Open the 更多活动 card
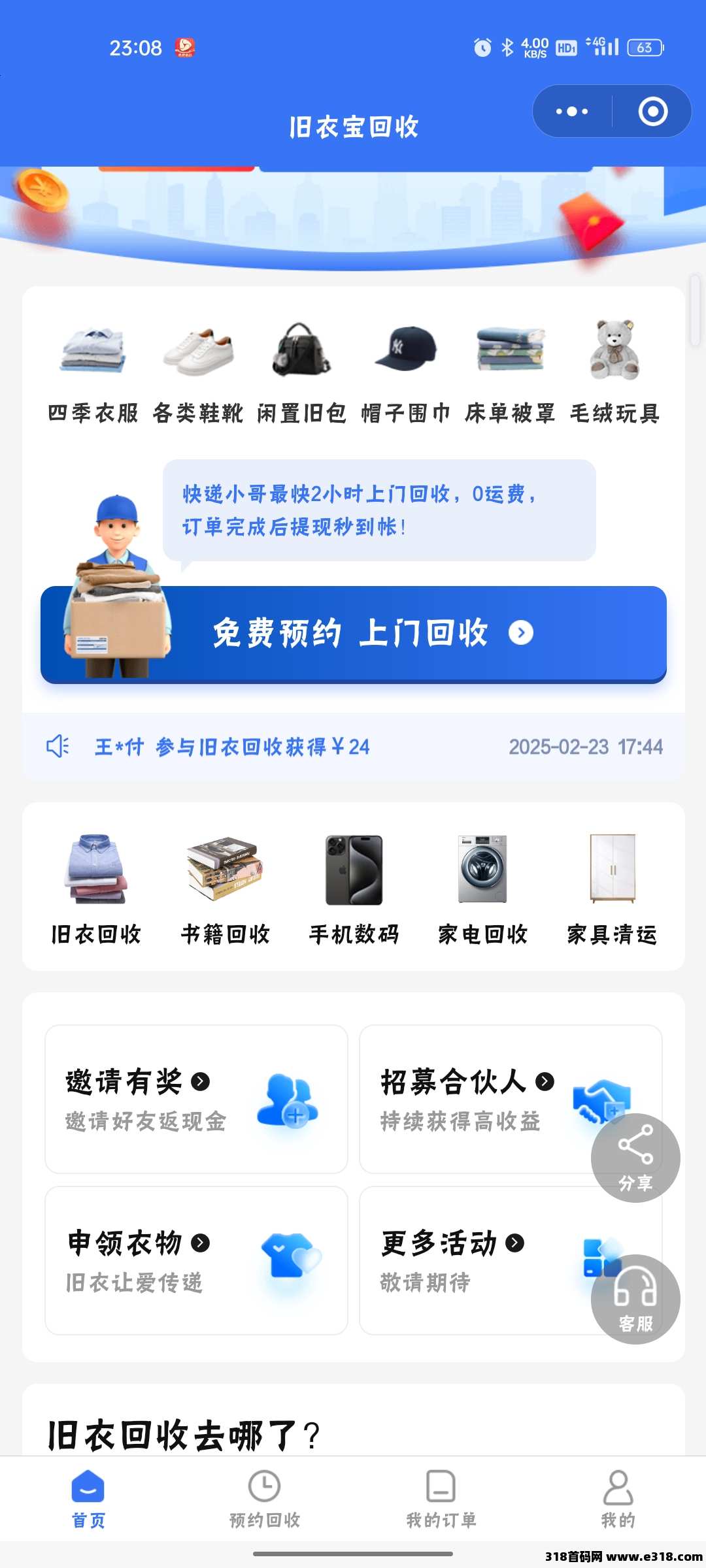Image resolution: width=706 pixels, height=1568 pixels. (471, 1260)
